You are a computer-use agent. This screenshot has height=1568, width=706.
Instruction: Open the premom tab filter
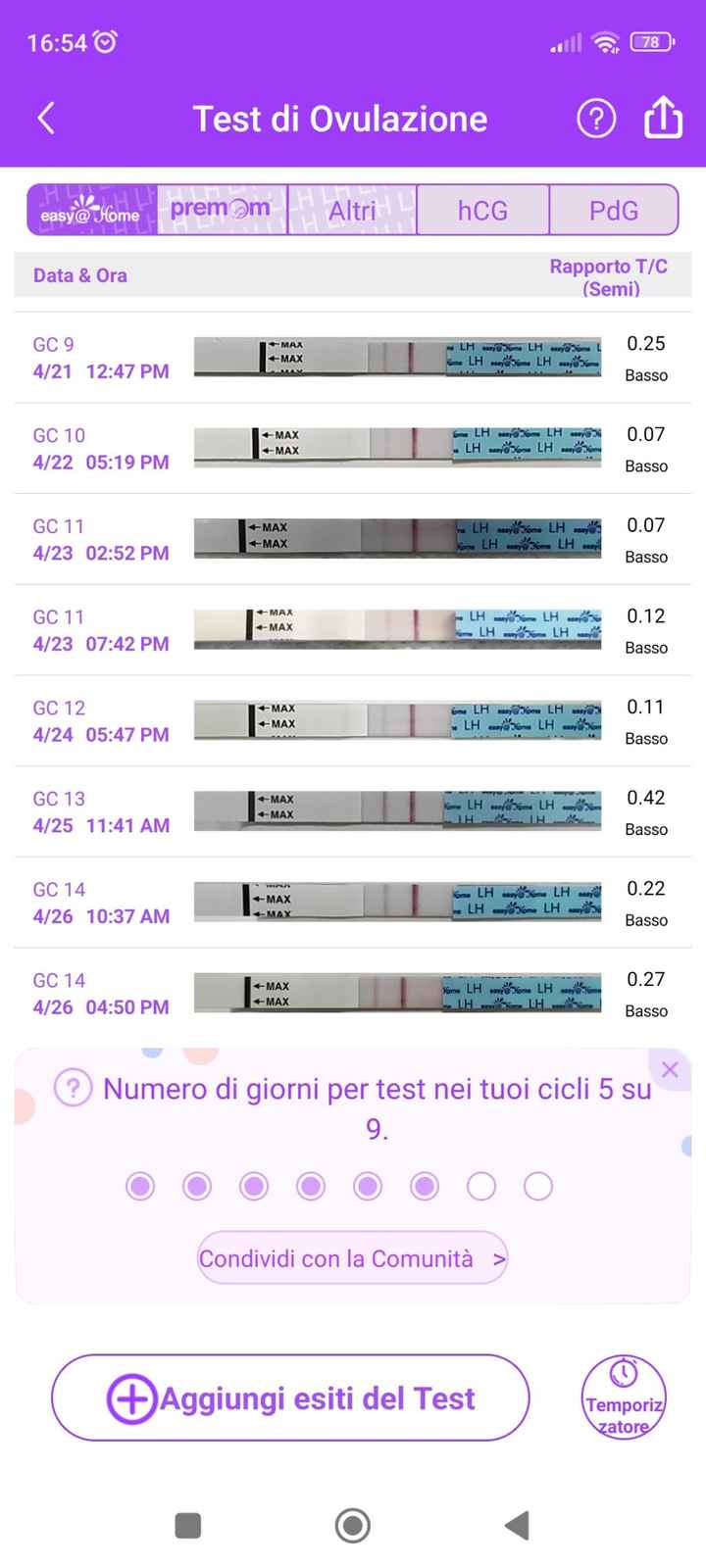coord(220,208)
